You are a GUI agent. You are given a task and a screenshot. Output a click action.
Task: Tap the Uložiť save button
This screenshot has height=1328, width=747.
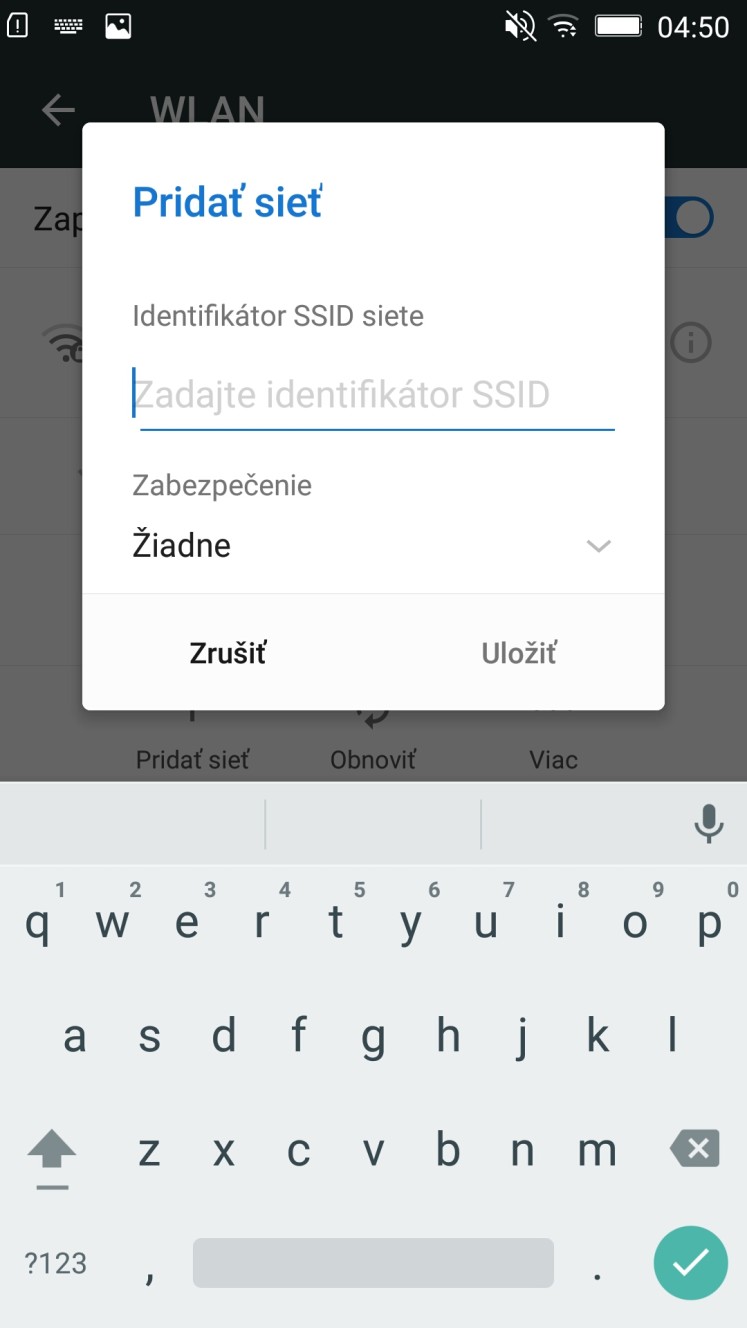519,653
